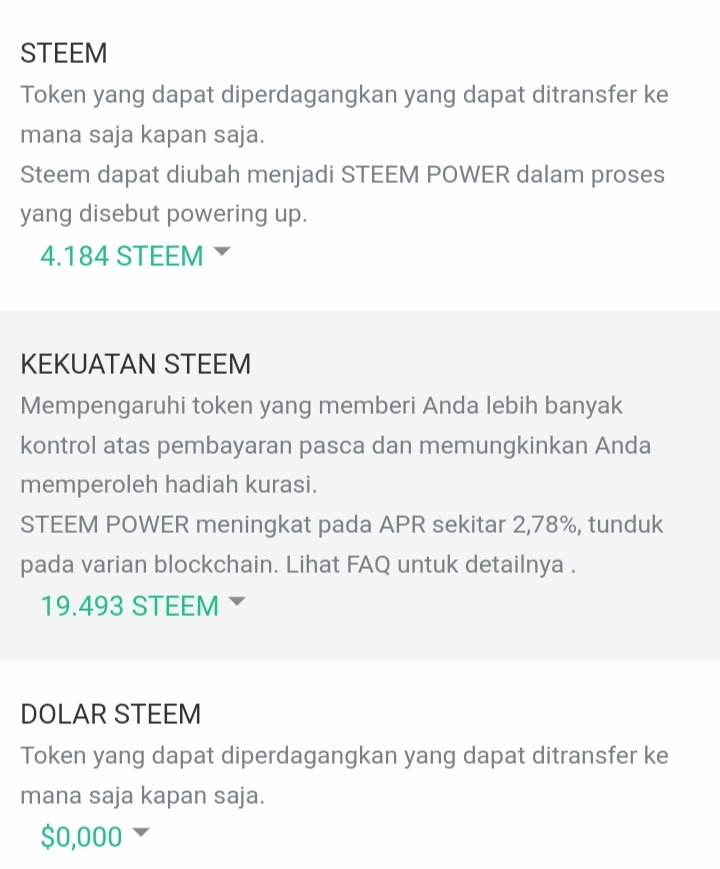Open the 4.184 STEEM dropdown
Image resolution: width=720 pixels, height=869 pixels.
pos(134,257)
